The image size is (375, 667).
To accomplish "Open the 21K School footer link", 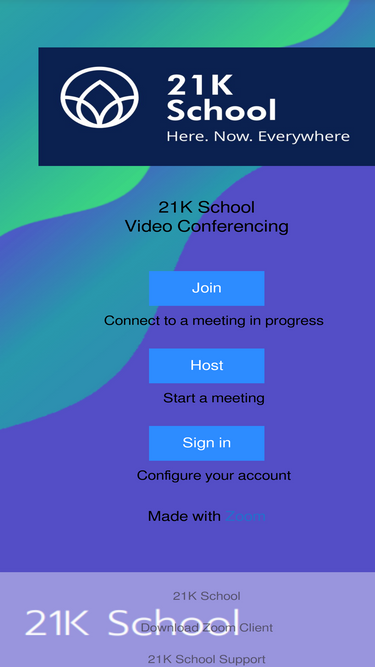I will (207, 596).
